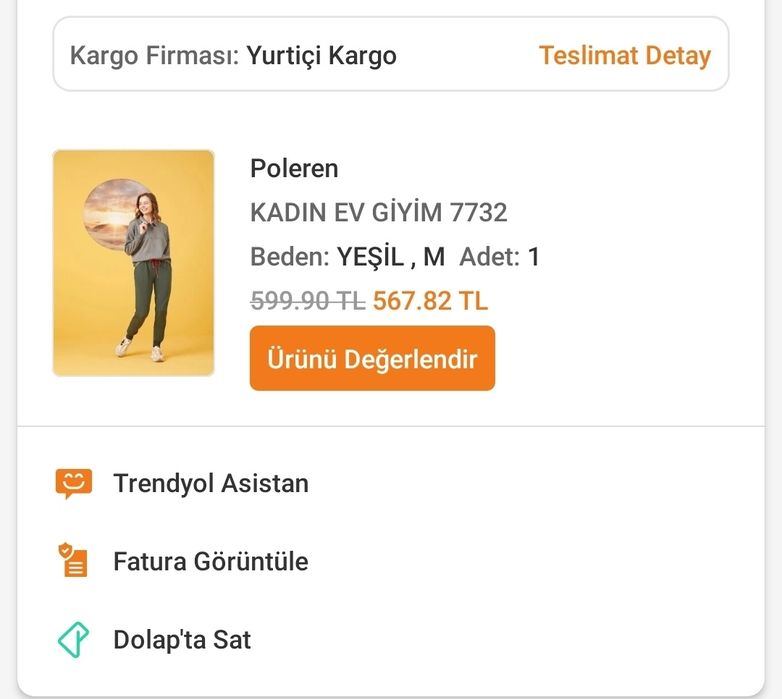The image size is (782, 699).
Task: Open the Poleren product image
Action: point(133,263)
